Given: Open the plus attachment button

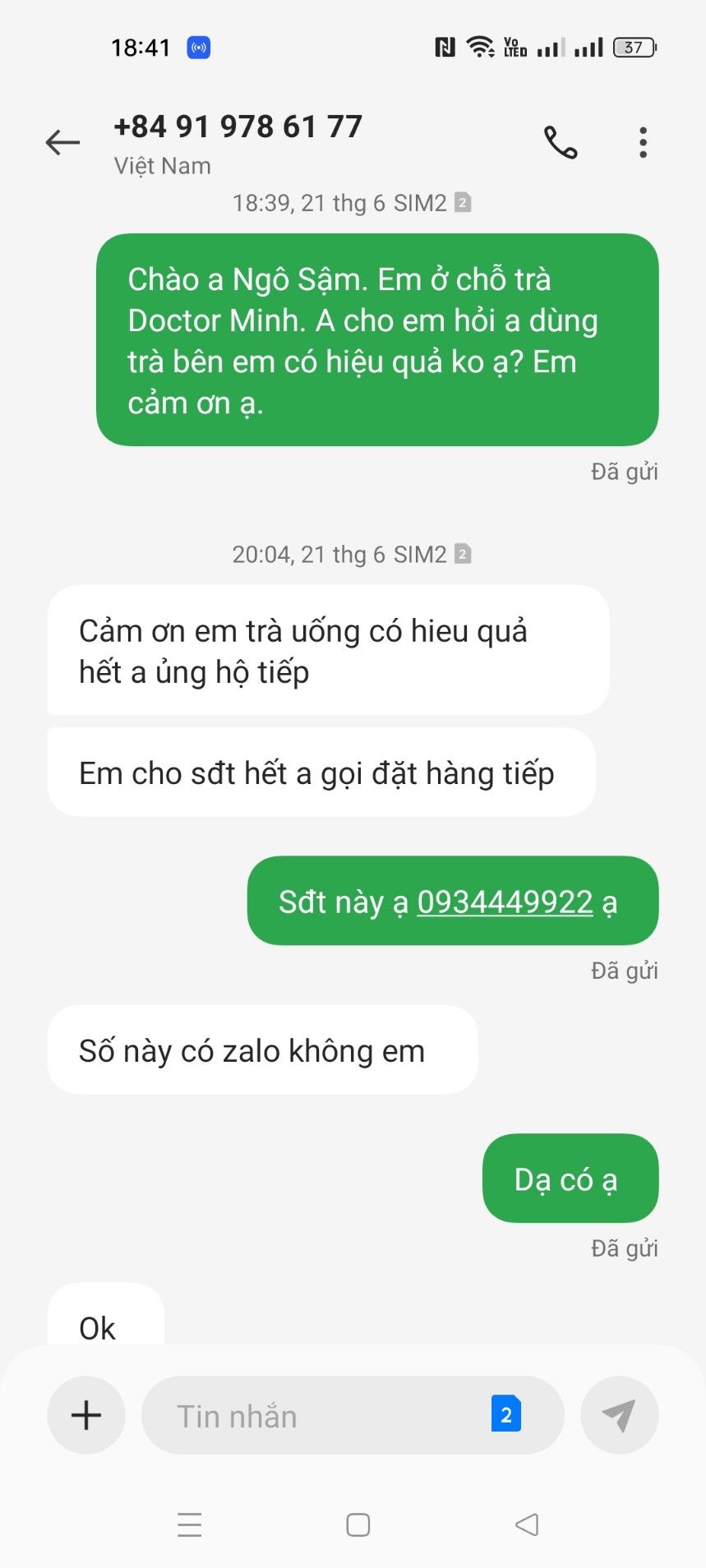Looking at the screenshot, I should click(x=86, y=1415).
